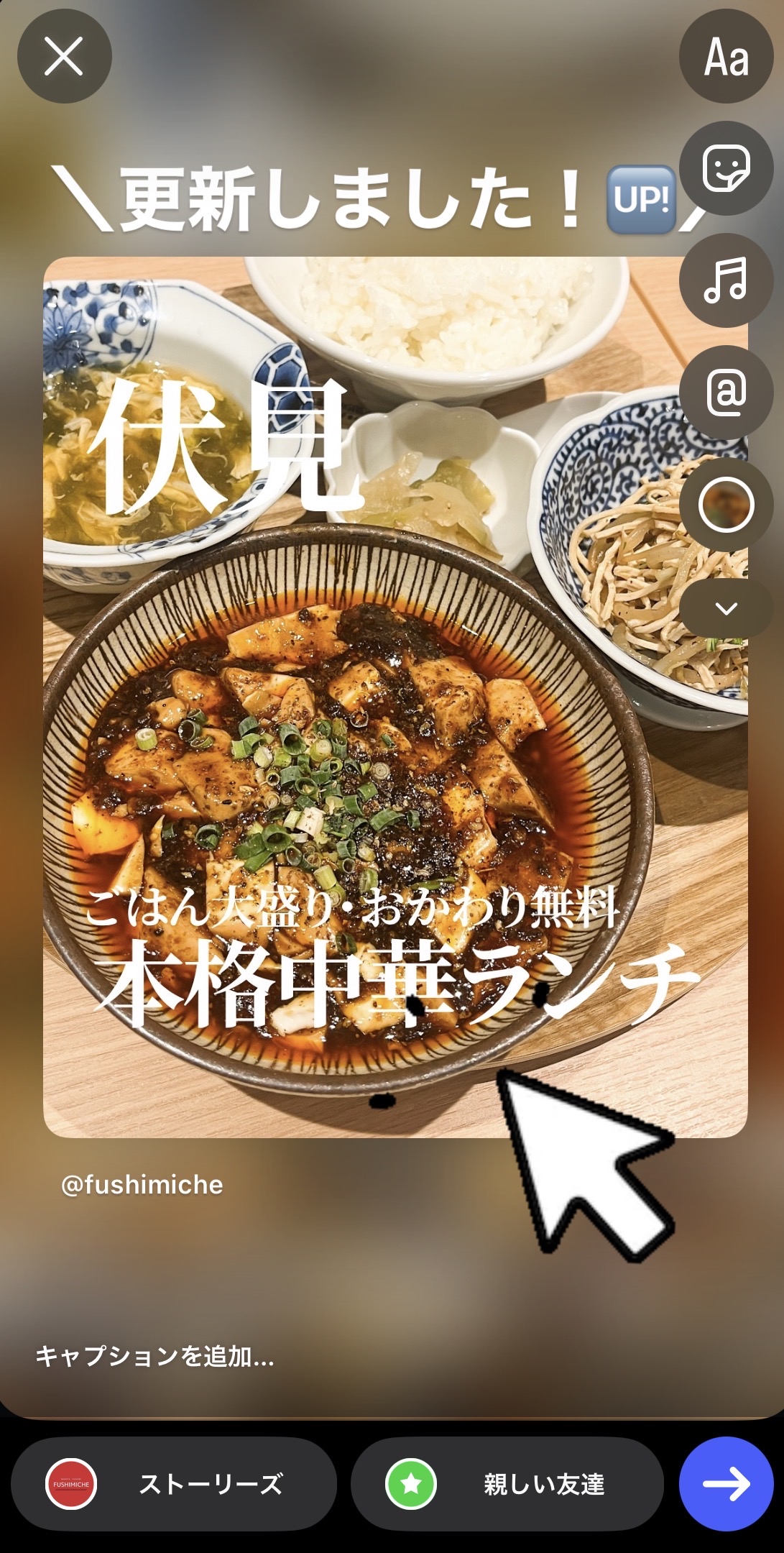The width and height of the screenshot is (784, 1553).
Task: Open the mention @ tool
Action: [726, 392]
